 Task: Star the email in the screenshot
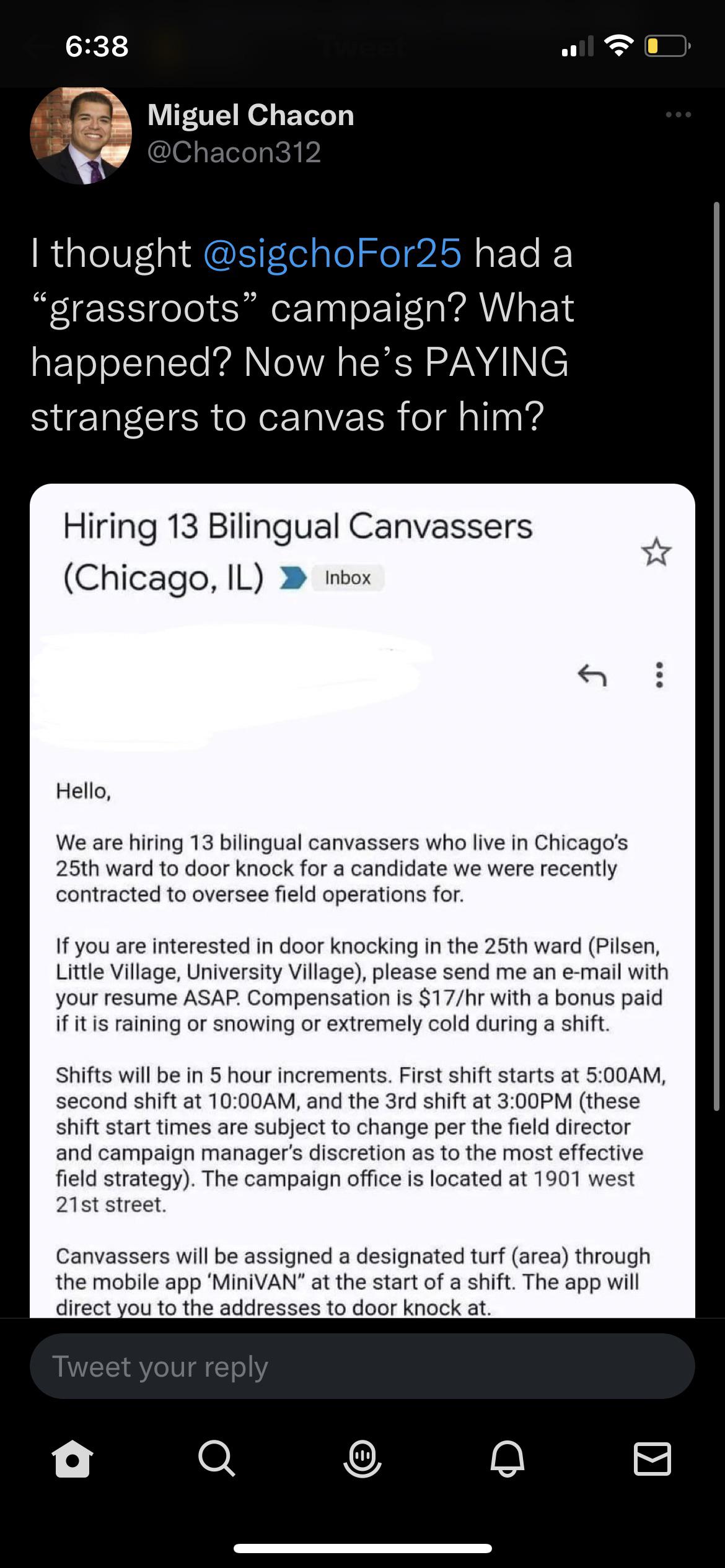(x=657, y=551)
